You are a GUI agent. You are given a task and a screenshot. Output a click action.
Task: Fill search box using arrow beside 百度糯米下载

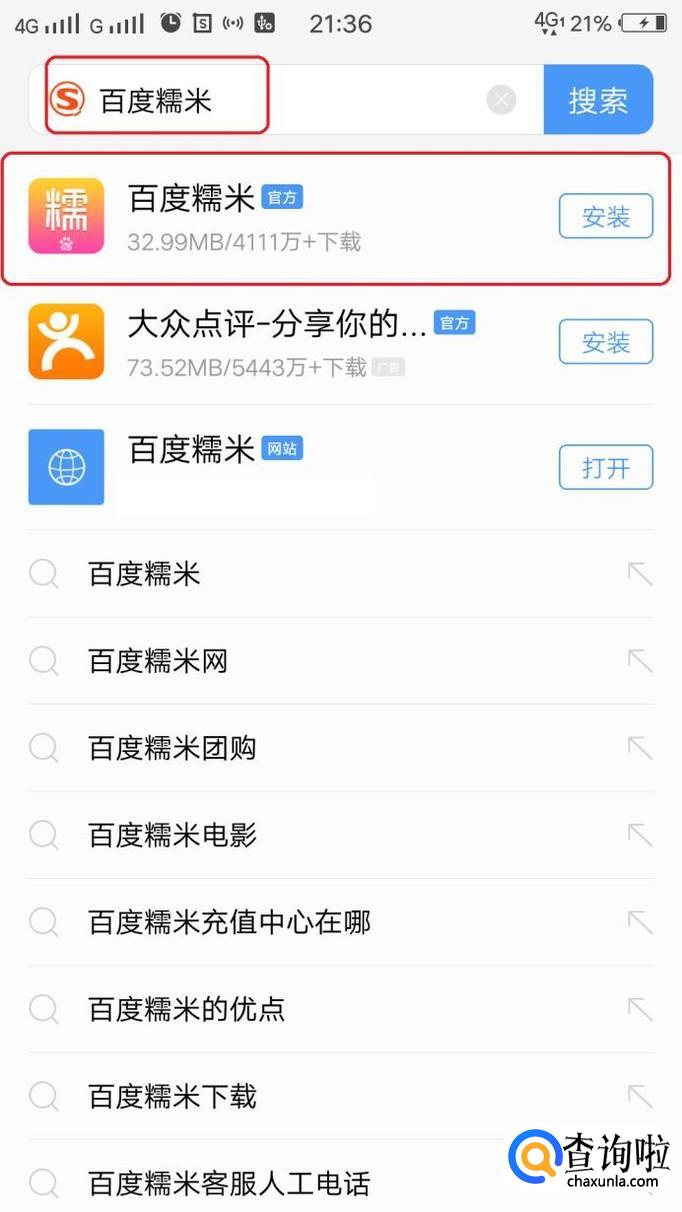click(x=639, y=1097)
